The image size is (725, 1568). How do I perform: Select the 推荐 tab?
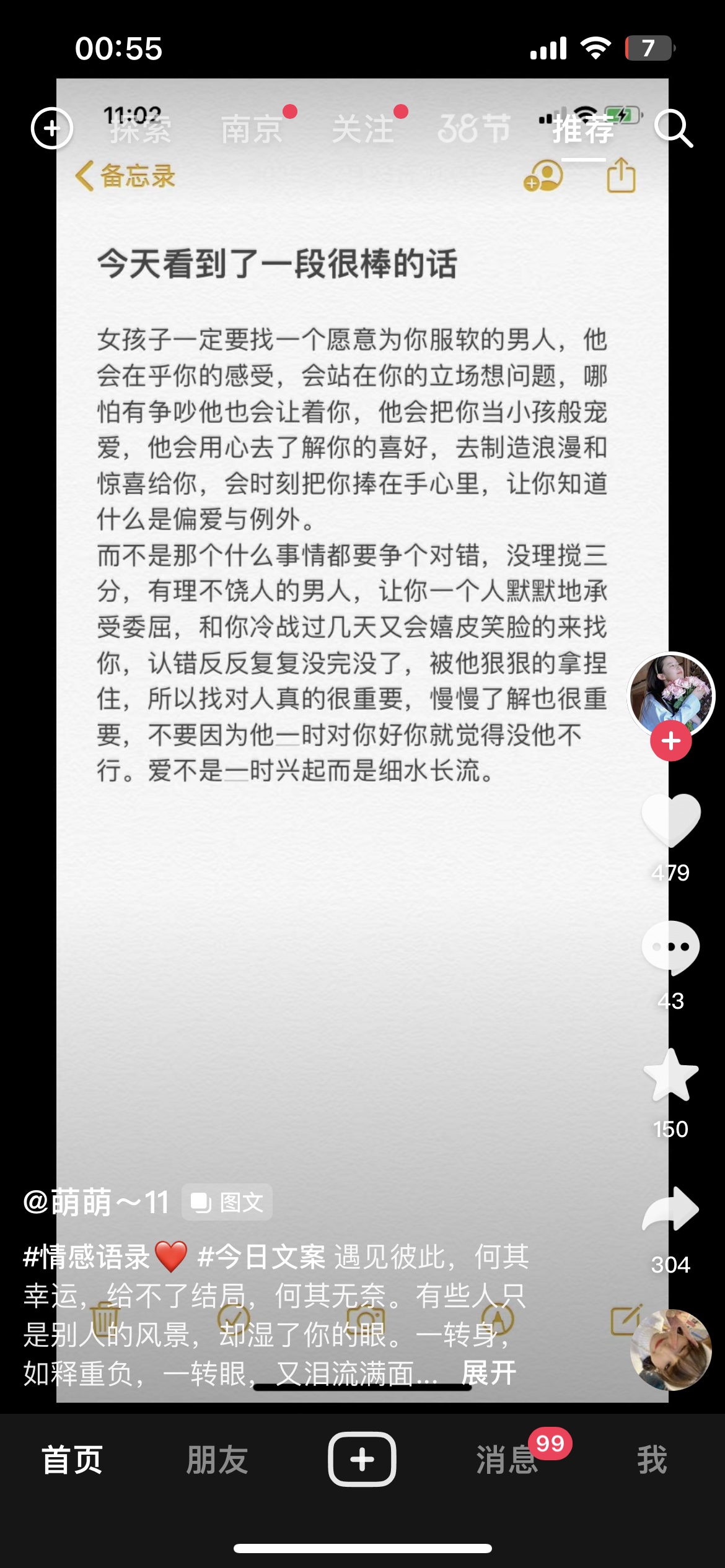coord(584,129)
